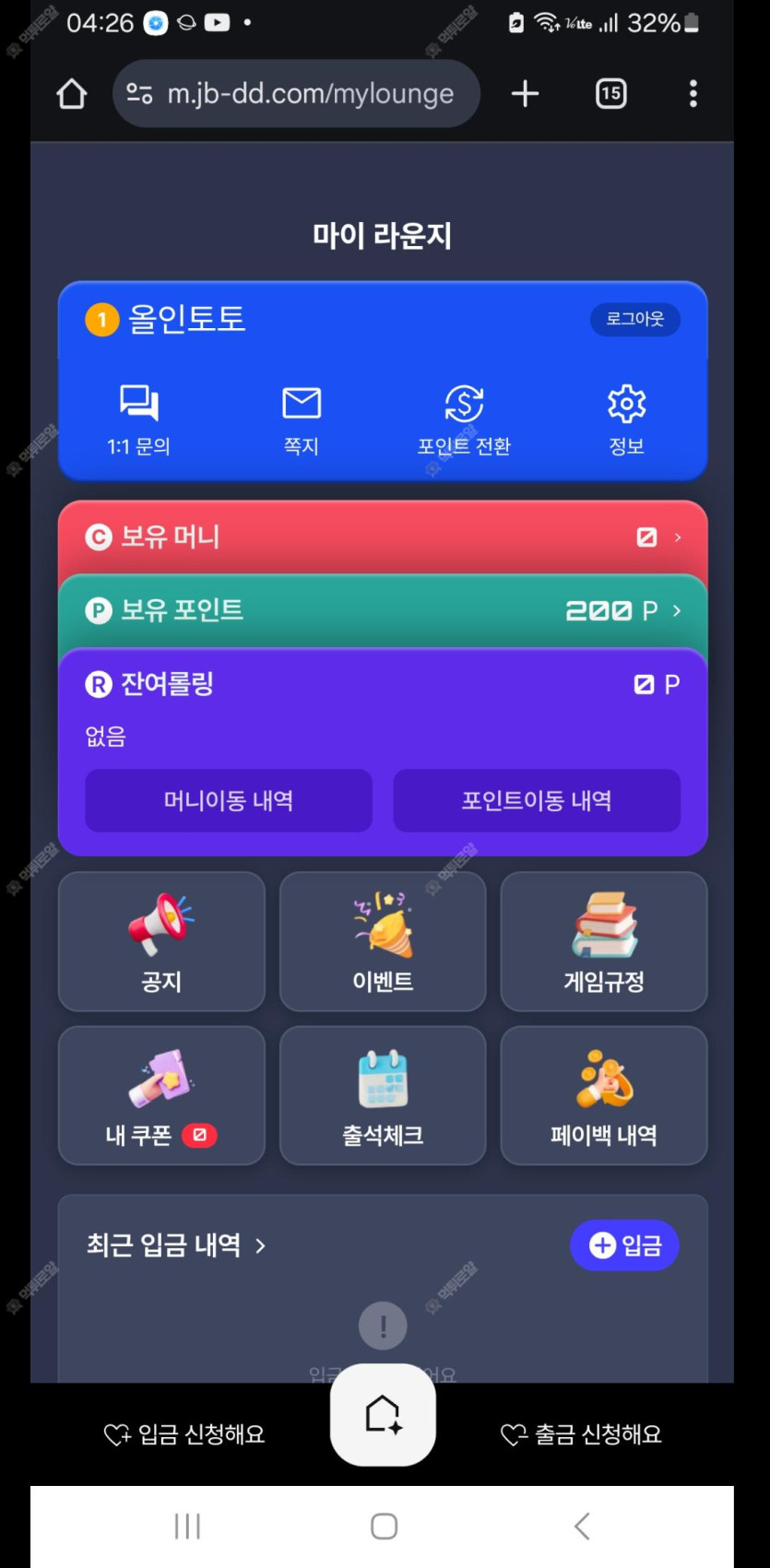View 포인트이동 내역

pyautogui.click(x=537, y=800)
